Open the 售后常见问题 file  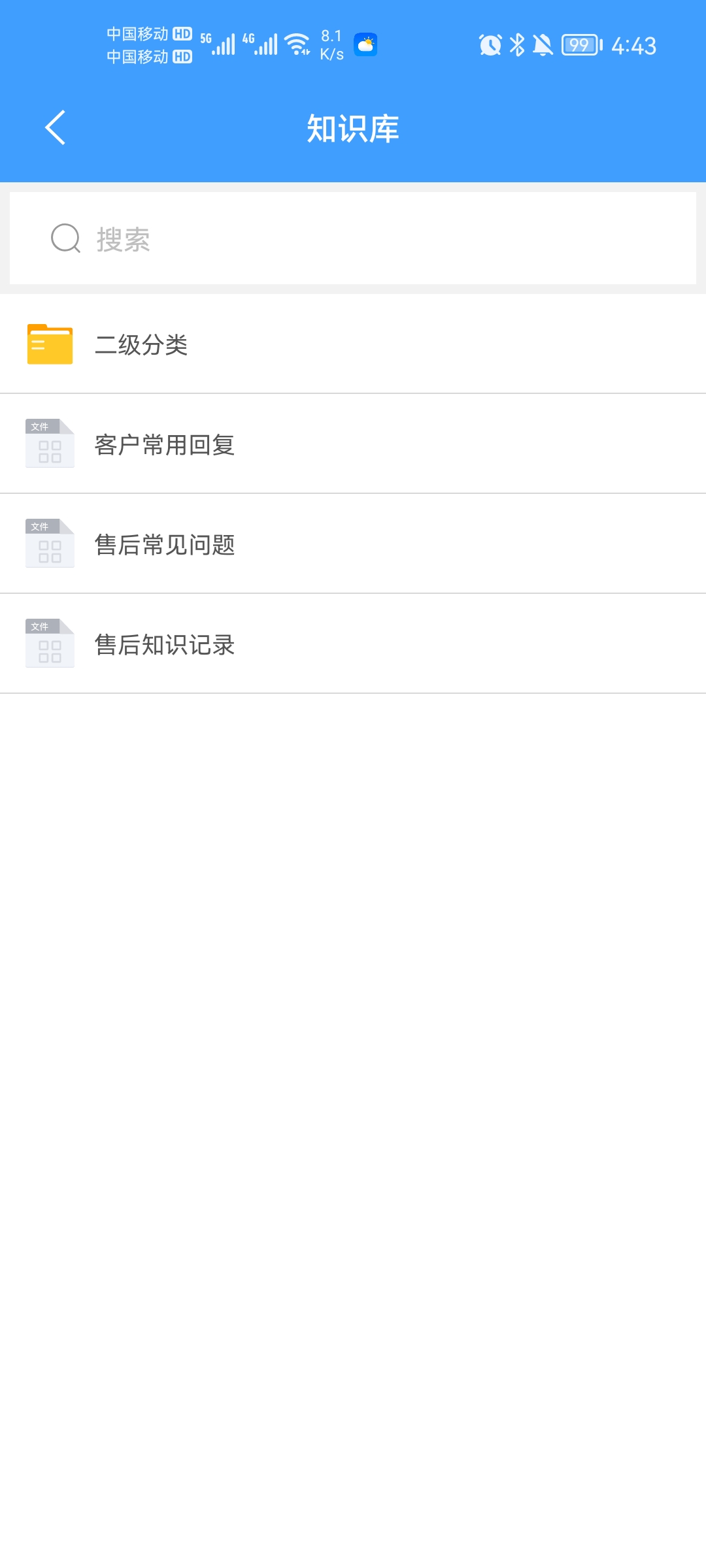point(353,544)
